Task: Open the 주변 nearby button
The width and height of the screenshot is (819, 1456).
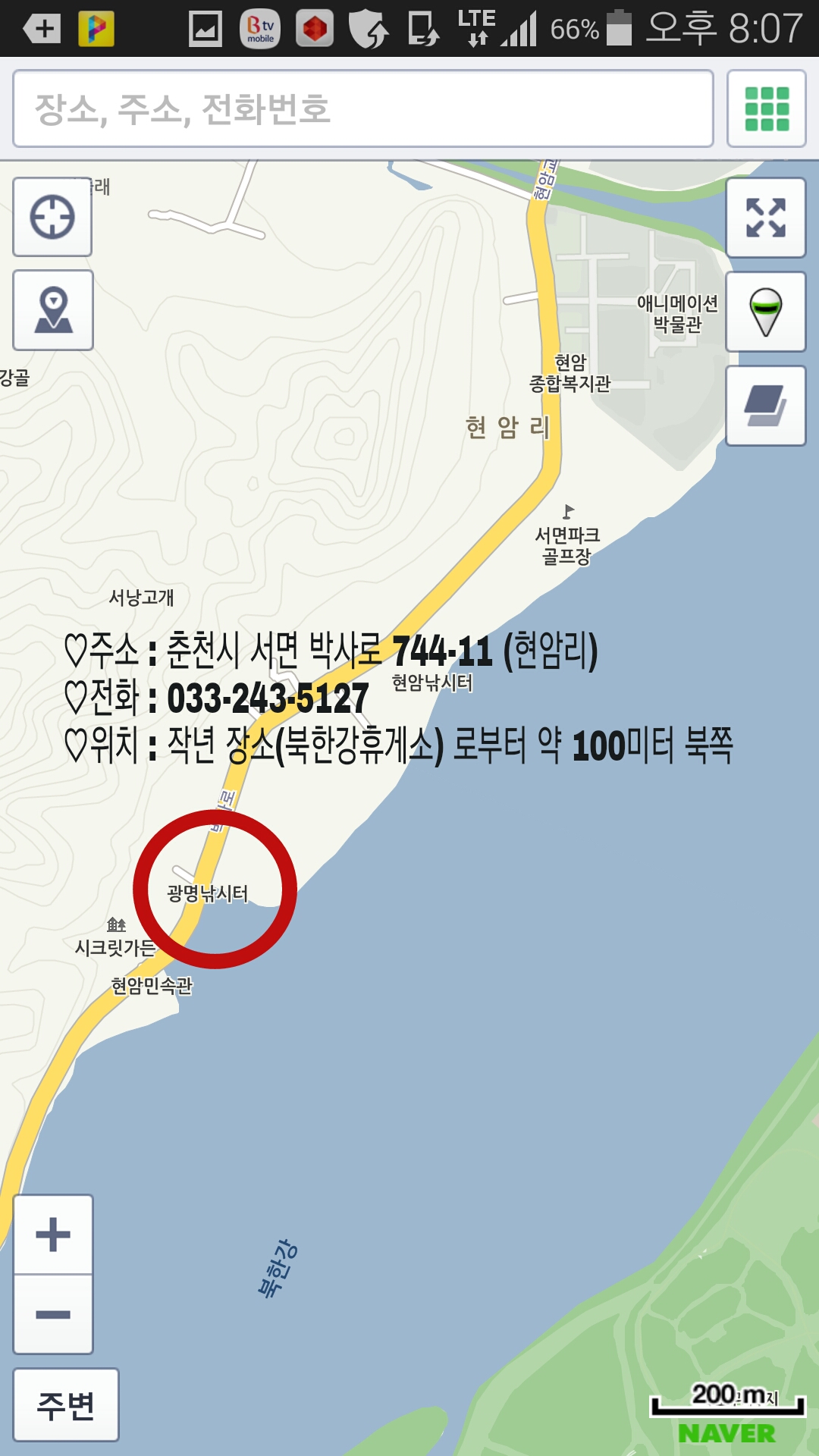Action: coord(66,1405)
